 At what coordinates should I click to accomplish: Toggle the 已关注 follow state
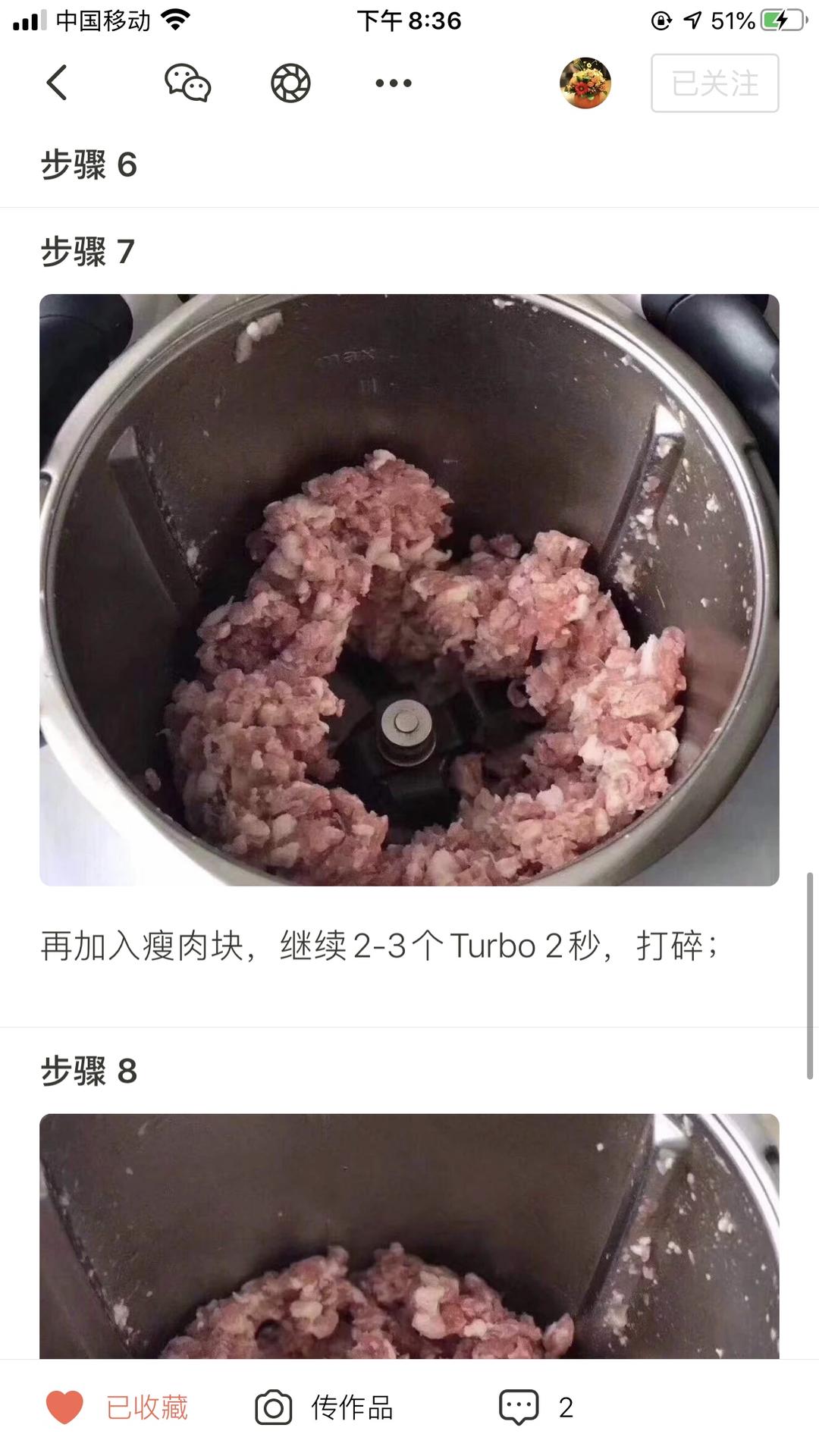click(714, 83)
